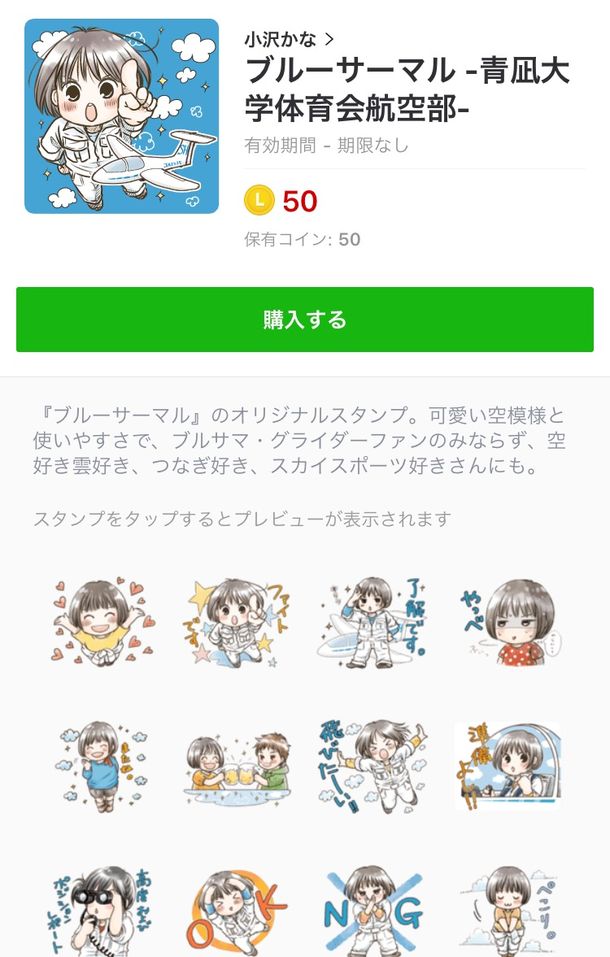Preview the 飛びたーい sticker
Screen dimensions: 610x957
pos(372,765)
